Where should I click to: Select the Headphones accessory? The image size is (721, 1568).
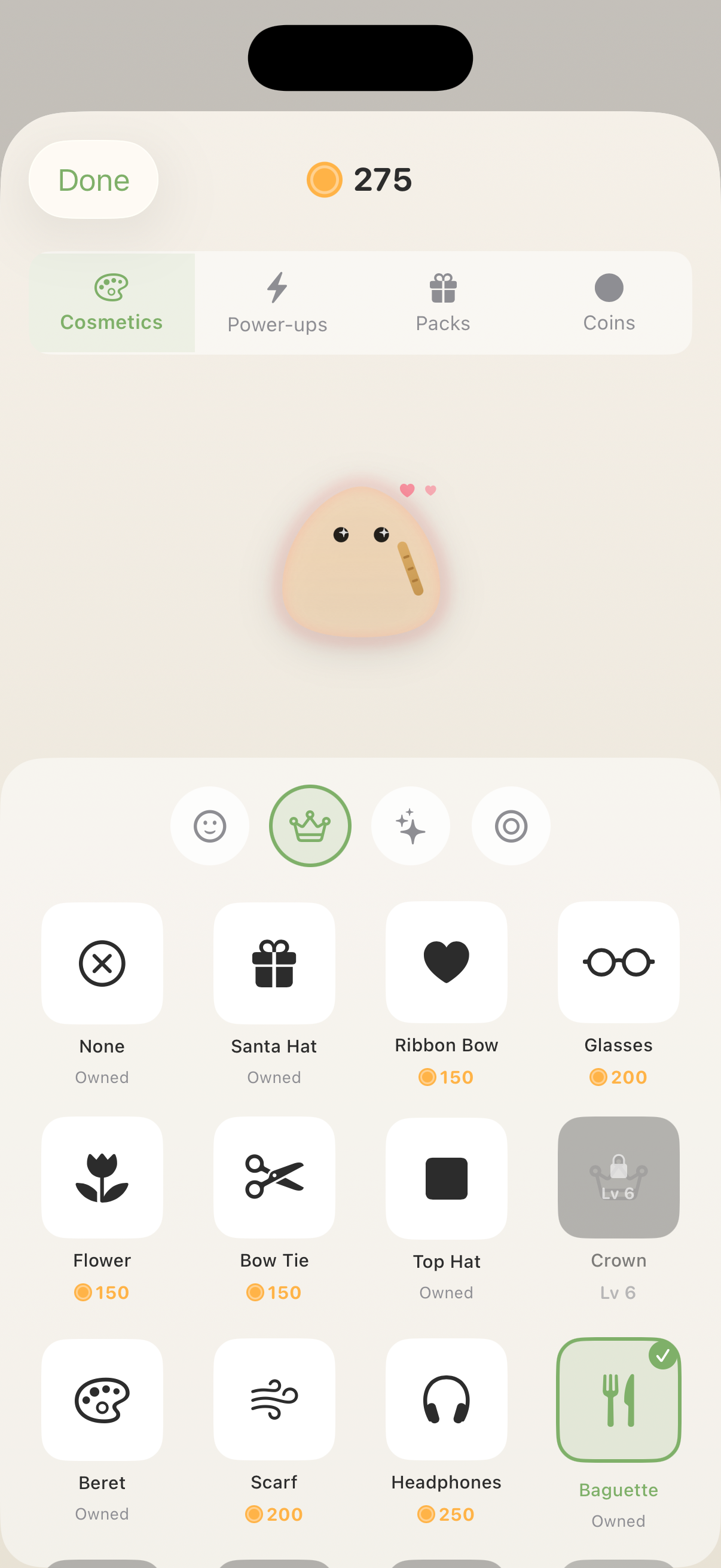447,1399
